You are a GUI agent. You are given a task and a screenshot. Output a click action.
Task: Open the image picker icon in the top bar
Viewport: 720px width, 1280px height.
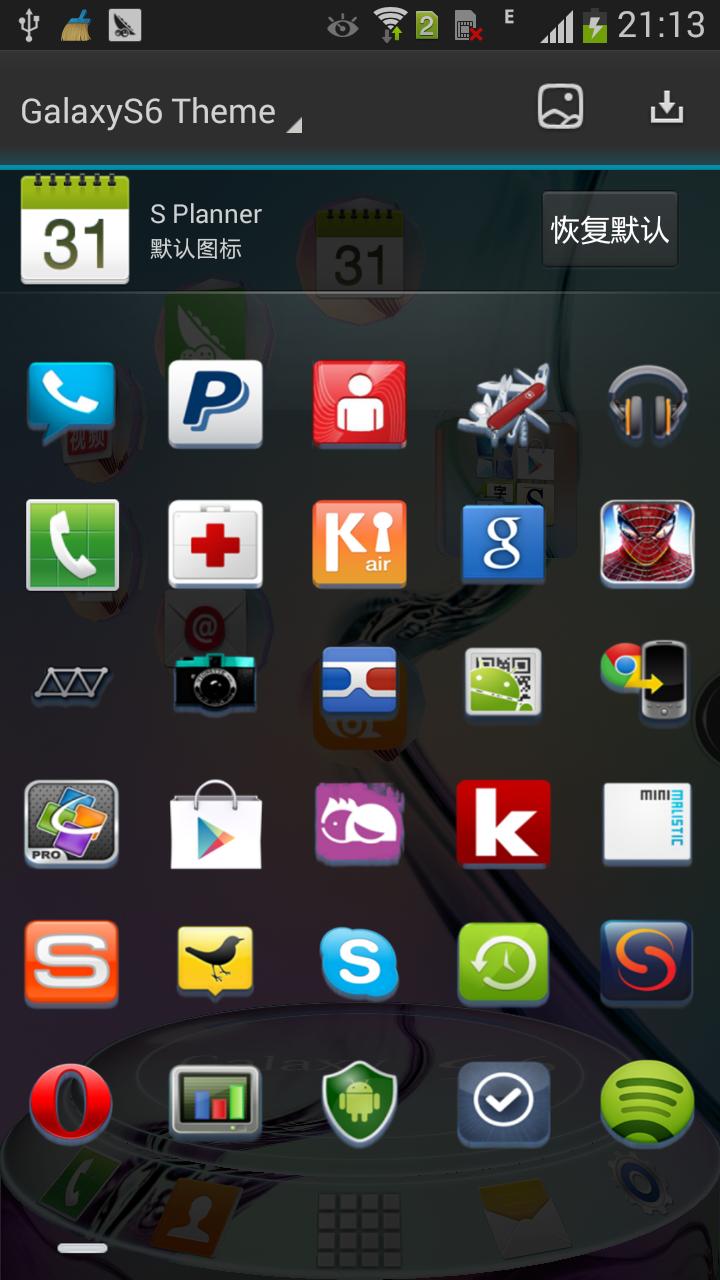[x=560, y=107]
